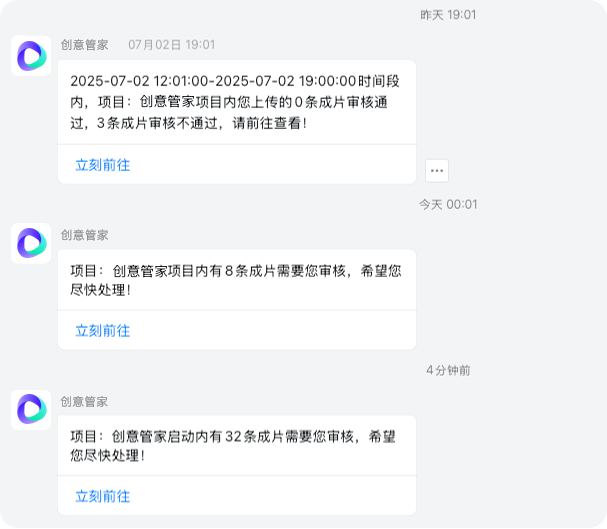Screen dimensions: 607x529
Task: Open the 32条成片需要您审核 message card
Action: coord(236,446)
